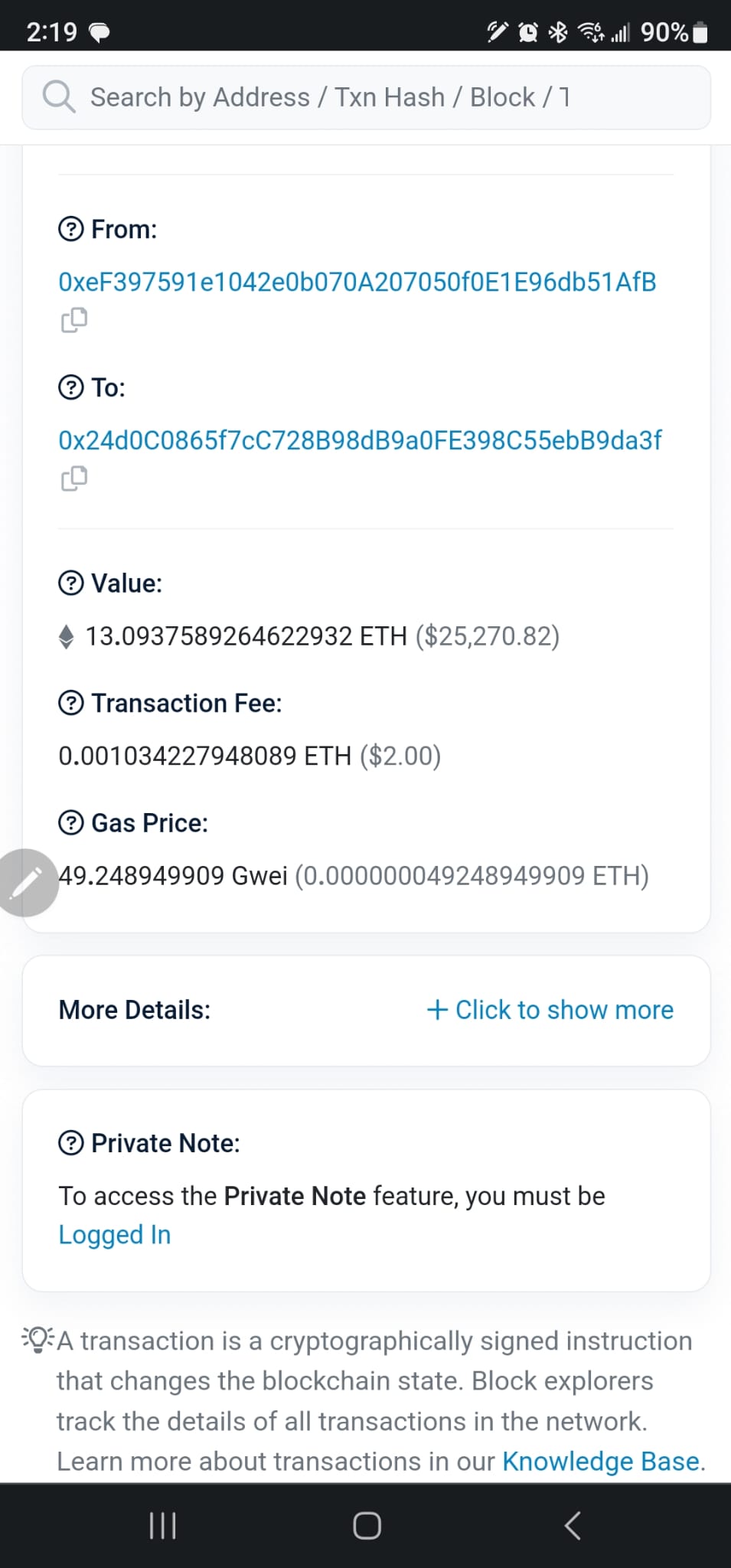Show help for the Value field

pos(71,583)
